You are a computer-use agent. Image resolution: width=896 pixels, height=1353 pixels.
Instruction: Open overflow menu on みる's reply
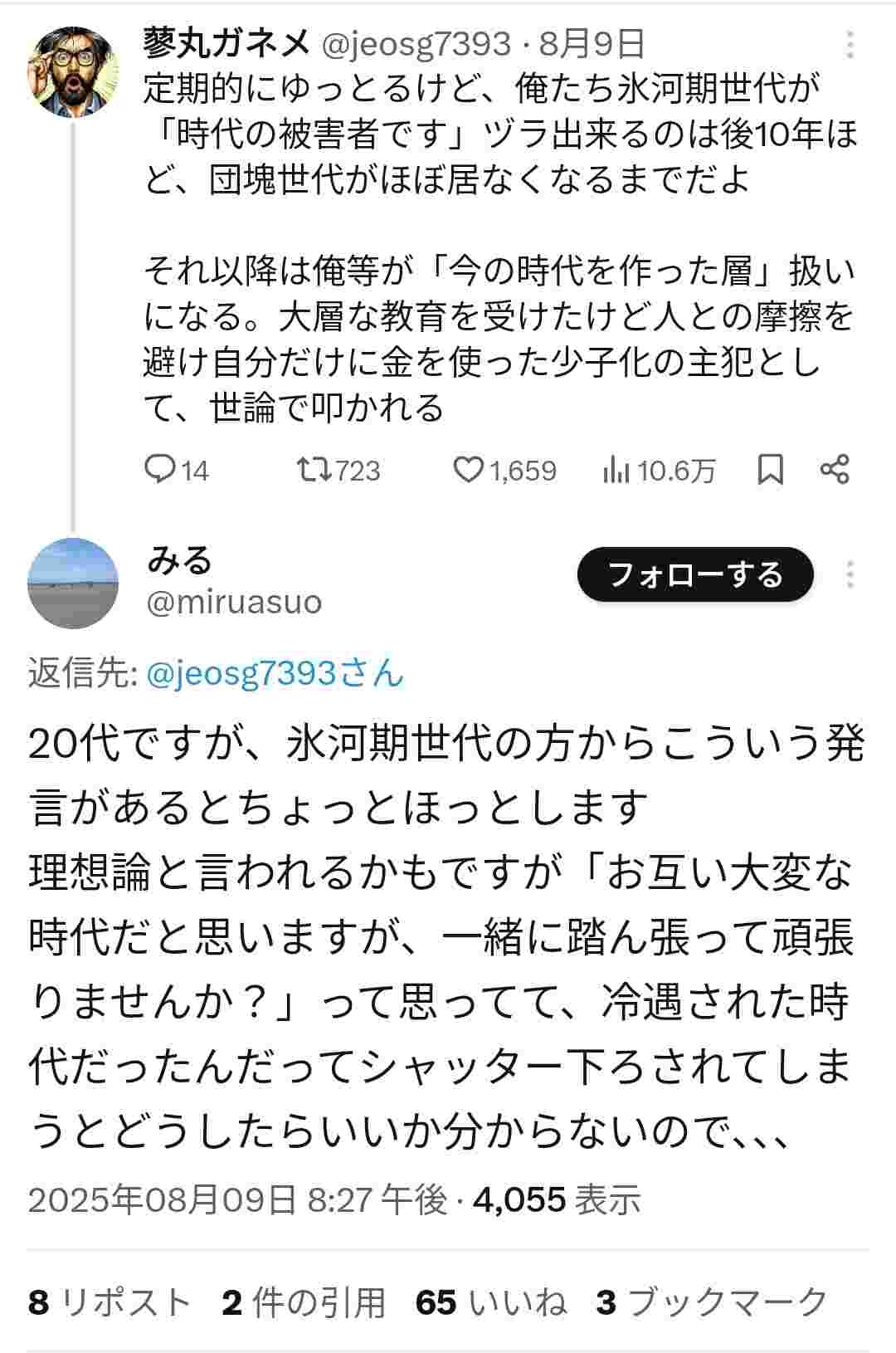click(x=850, y=574)
